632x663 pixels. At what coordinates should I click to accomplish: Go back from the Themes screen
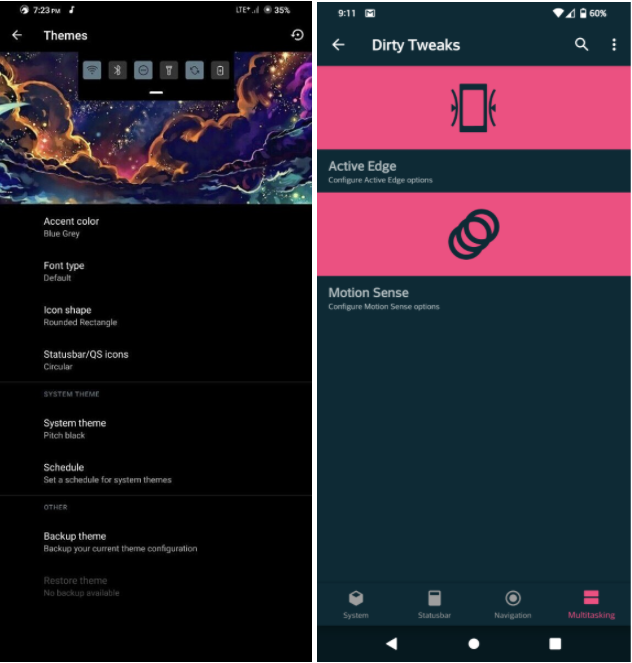(17, 35)
